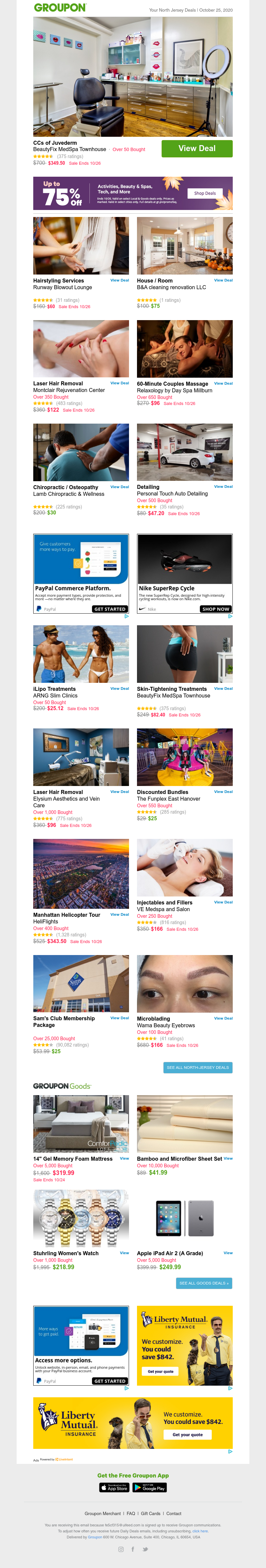Tap the green View Deal button
The image size is (266, 1568).
[197, 148]
